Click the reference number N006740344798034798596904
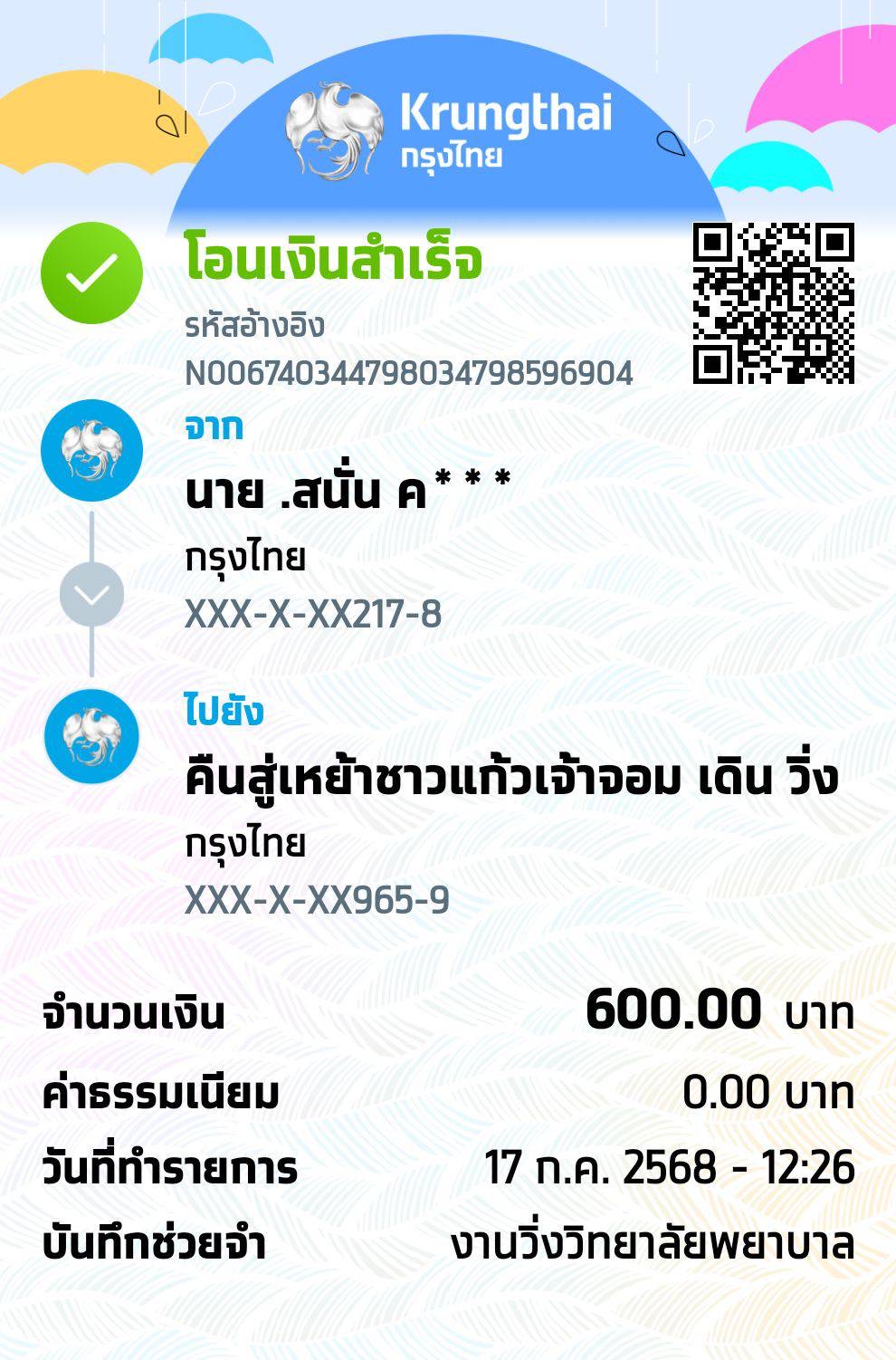Image resolution: width=896 pixels, height=1360 pixels. click(407, 371)
